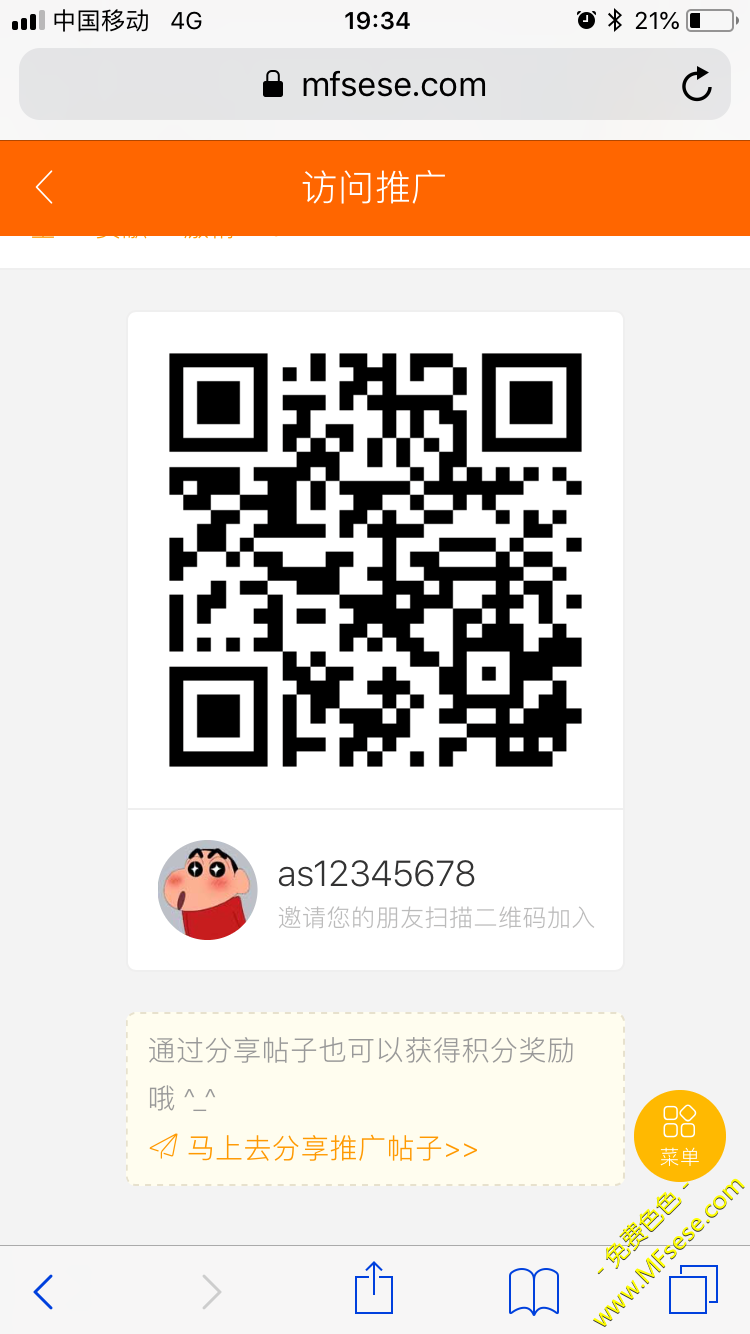Reload the page in Safari
This screenshot has width=750, height=1334.
[696, 85]
